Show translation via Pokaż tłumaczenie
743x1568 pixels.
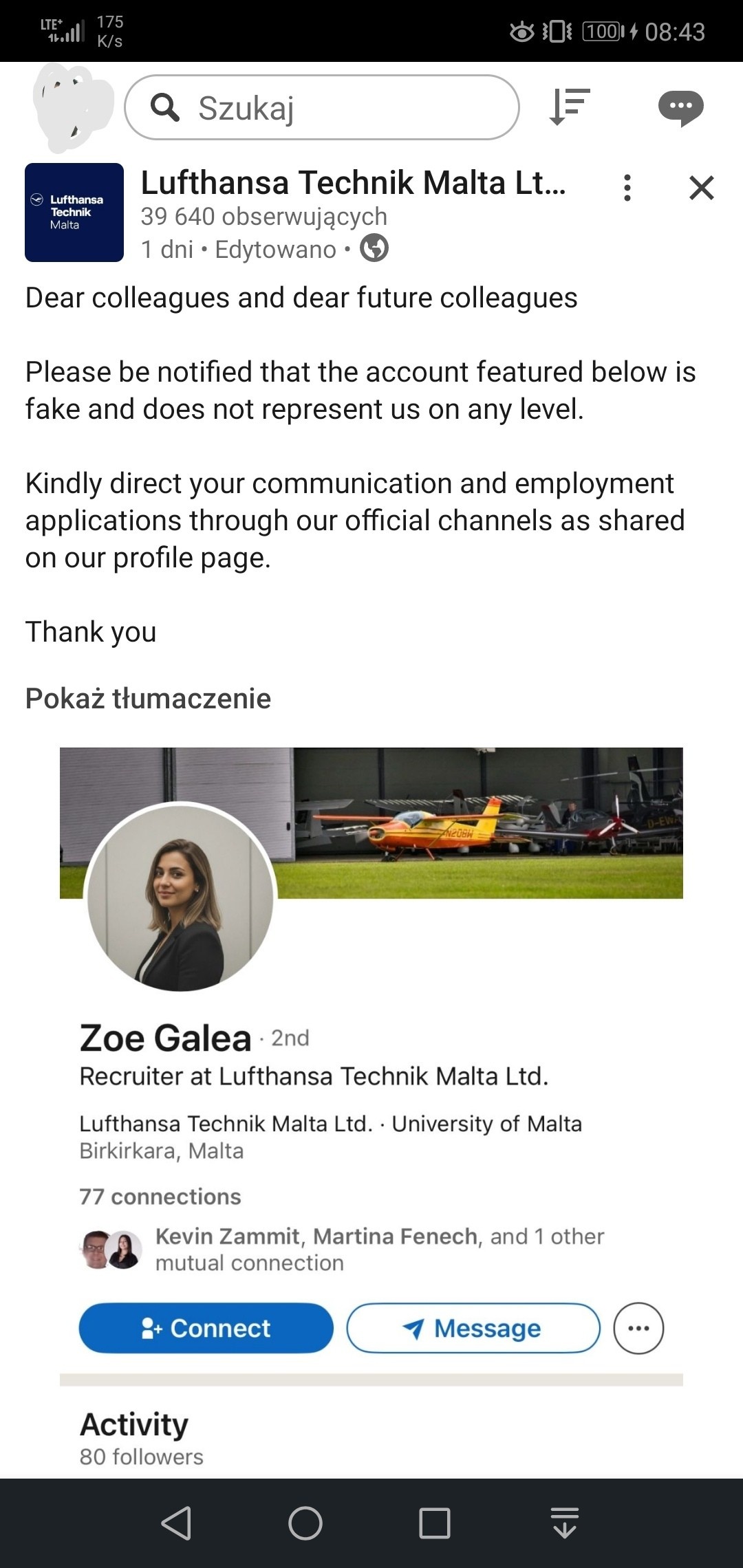[x=148, y=698]
